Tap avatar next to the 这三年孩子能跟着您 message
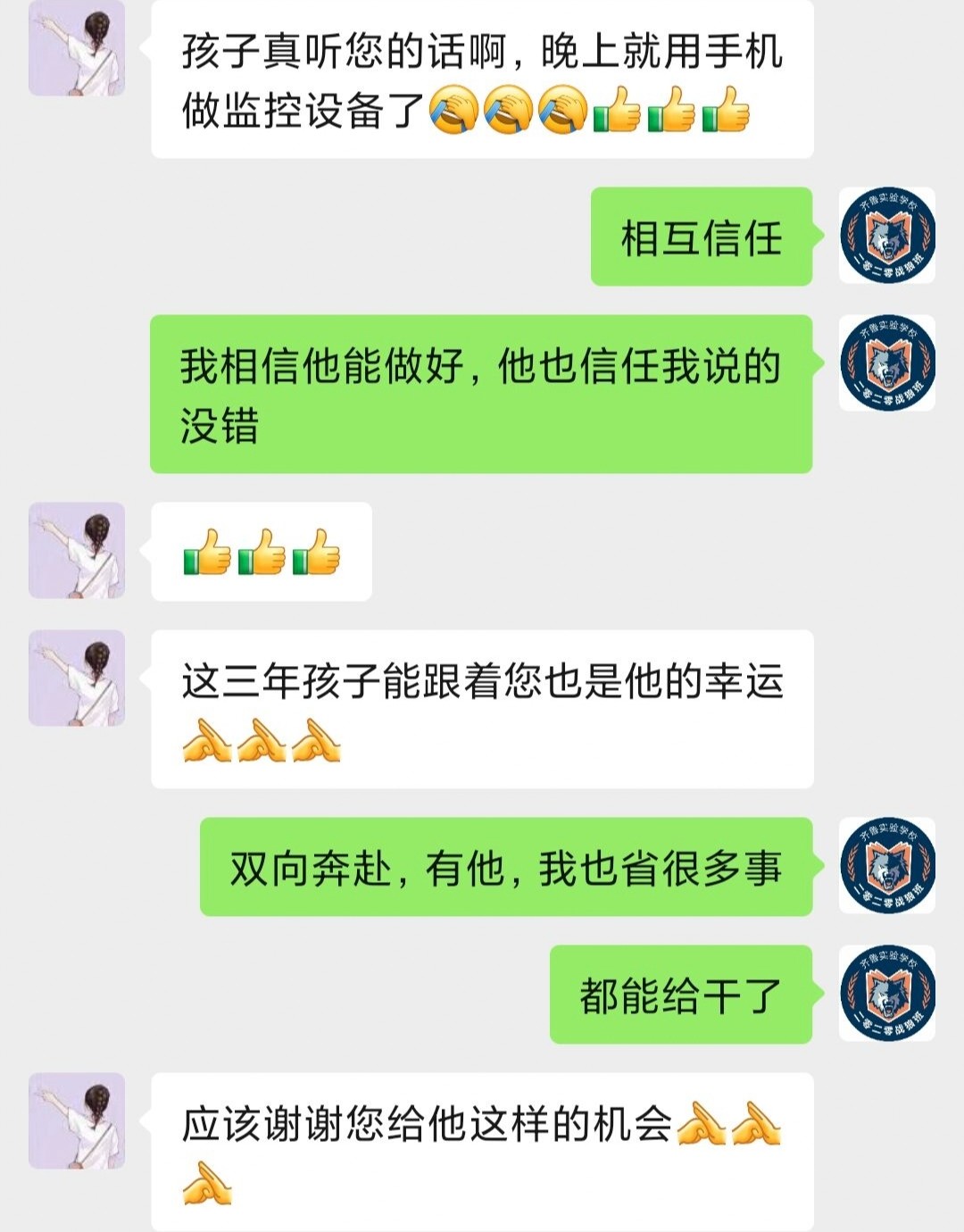 click(x=77, y=678)
